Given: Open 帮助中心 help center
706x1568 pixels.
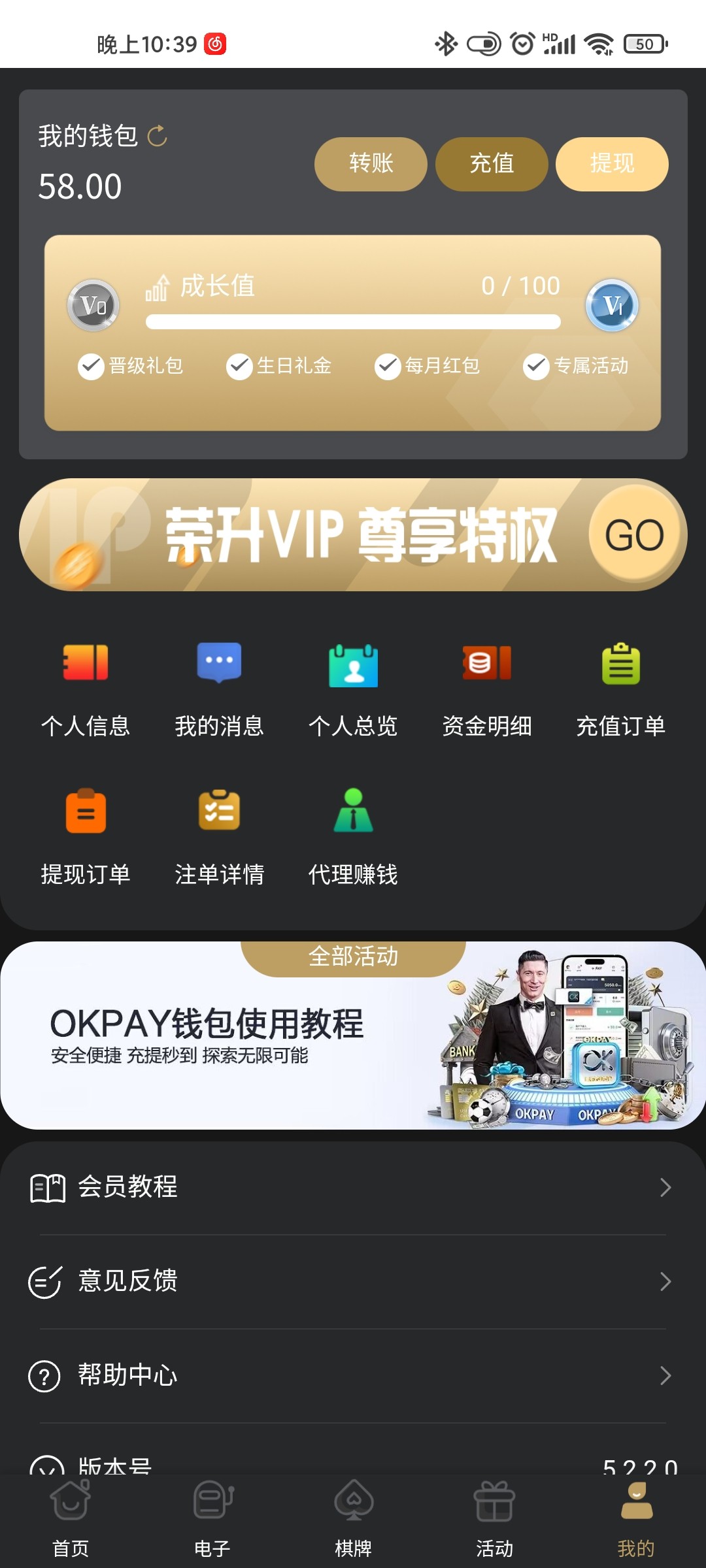Looking at the screenshot, I should coord(353,1375).
